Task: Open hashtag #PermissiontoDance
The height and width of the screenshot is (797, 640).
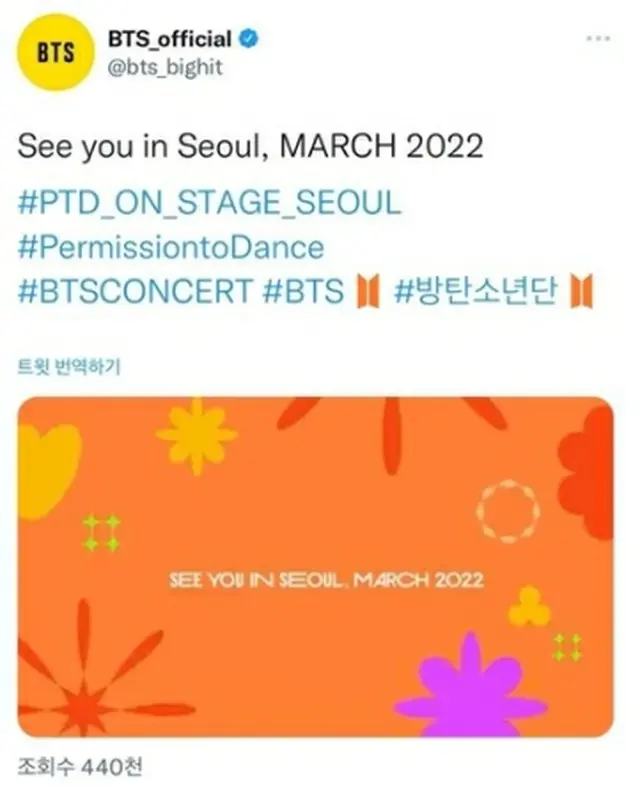Action: [x=171, y=247]
